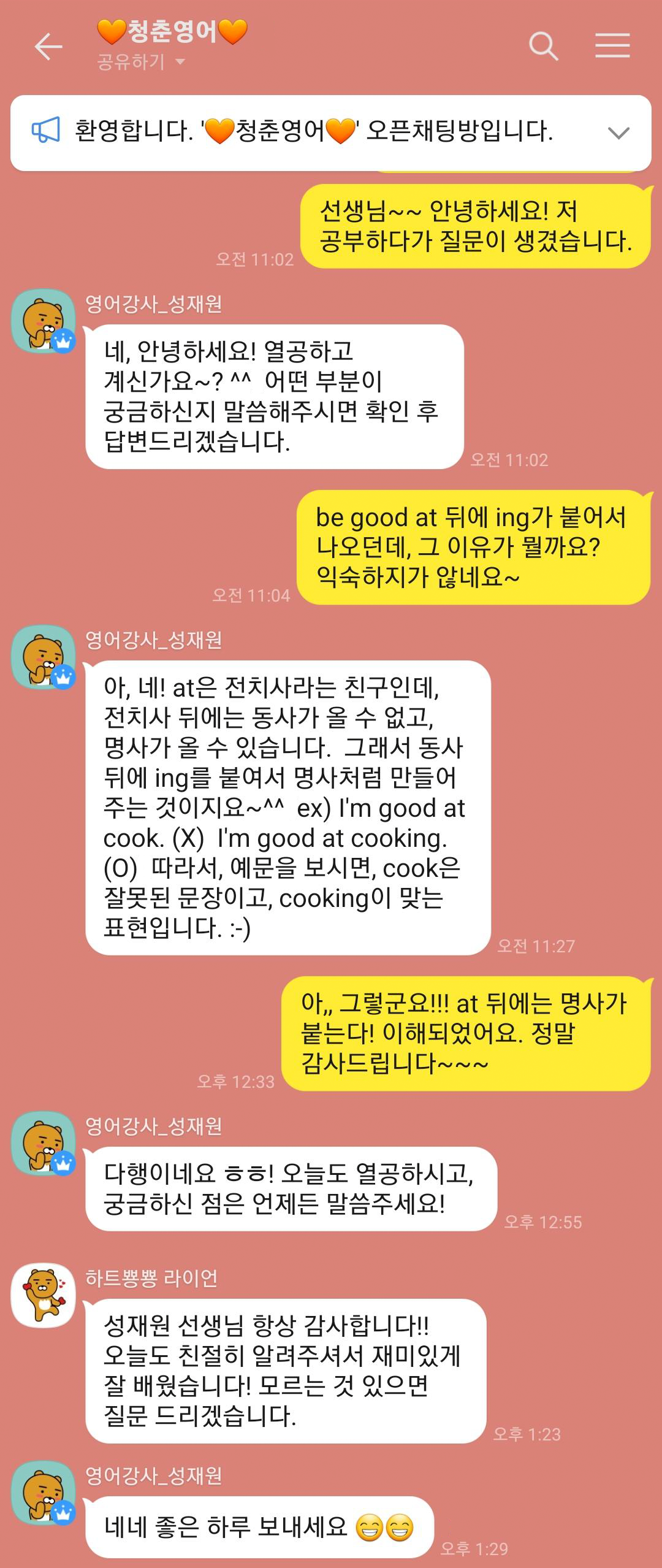Open 하트뿅뿅 라이언's profile picture

43,1295
